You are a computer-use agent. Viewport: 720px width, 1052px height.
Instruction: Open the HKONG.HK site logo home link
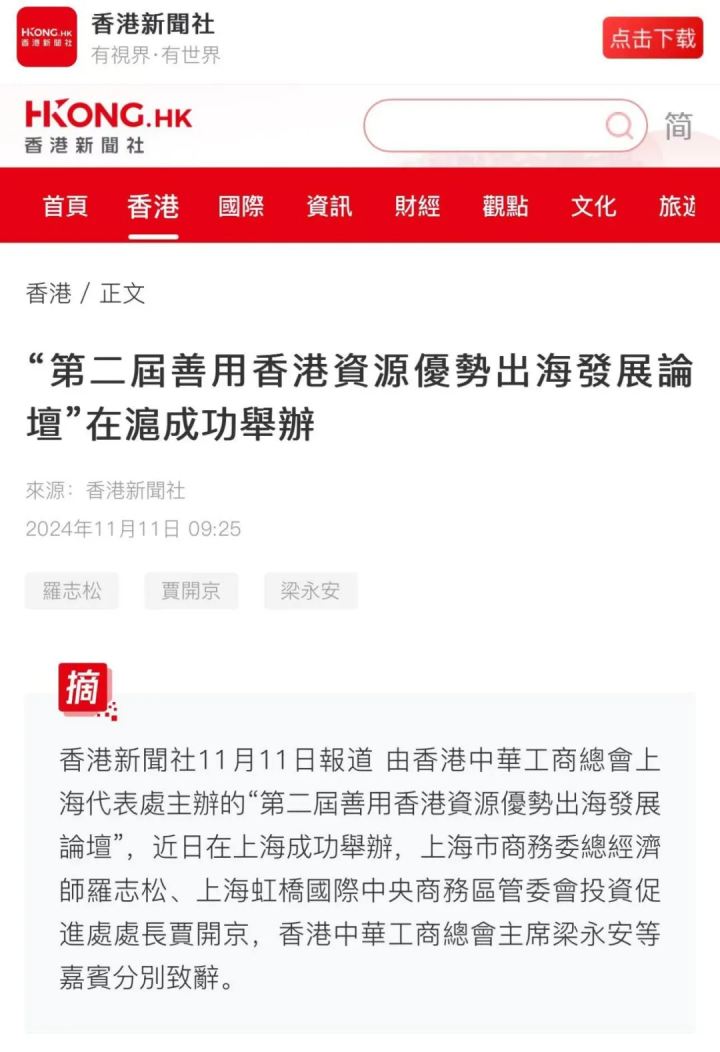[108, 126]
